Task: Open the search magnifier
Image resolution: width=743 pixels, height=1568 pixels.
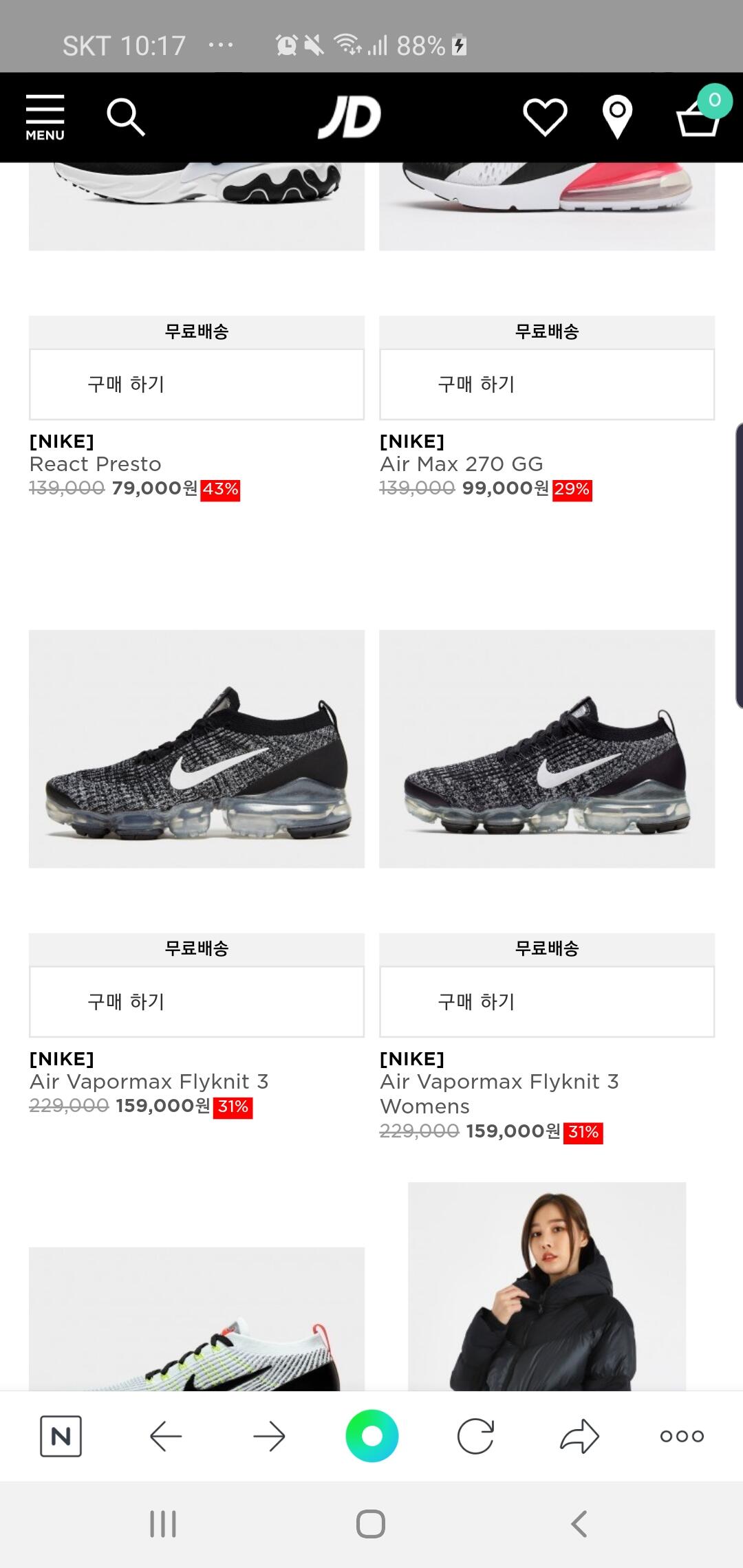Action: click(125, 117)
